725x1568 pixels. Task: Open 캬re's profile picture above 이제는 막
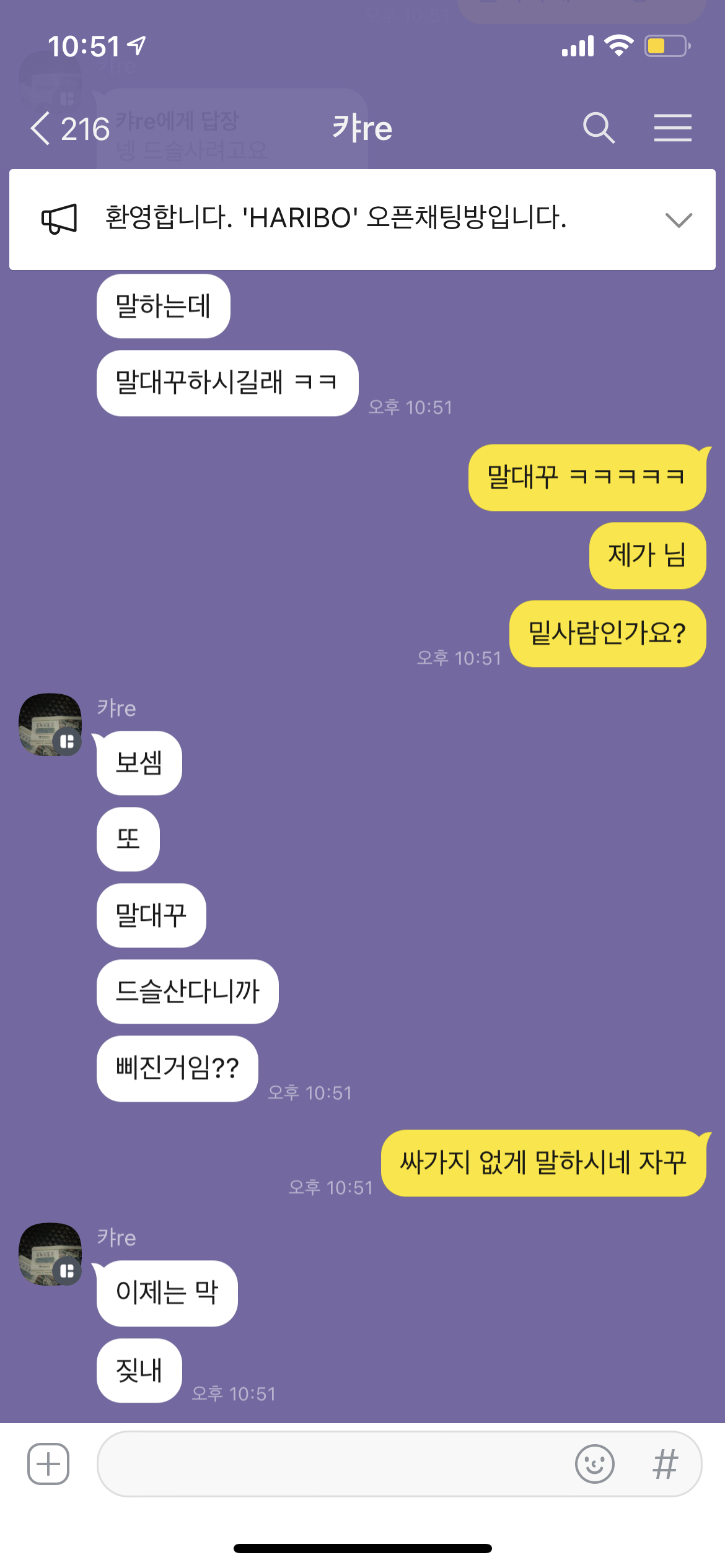coord(50,1253)
